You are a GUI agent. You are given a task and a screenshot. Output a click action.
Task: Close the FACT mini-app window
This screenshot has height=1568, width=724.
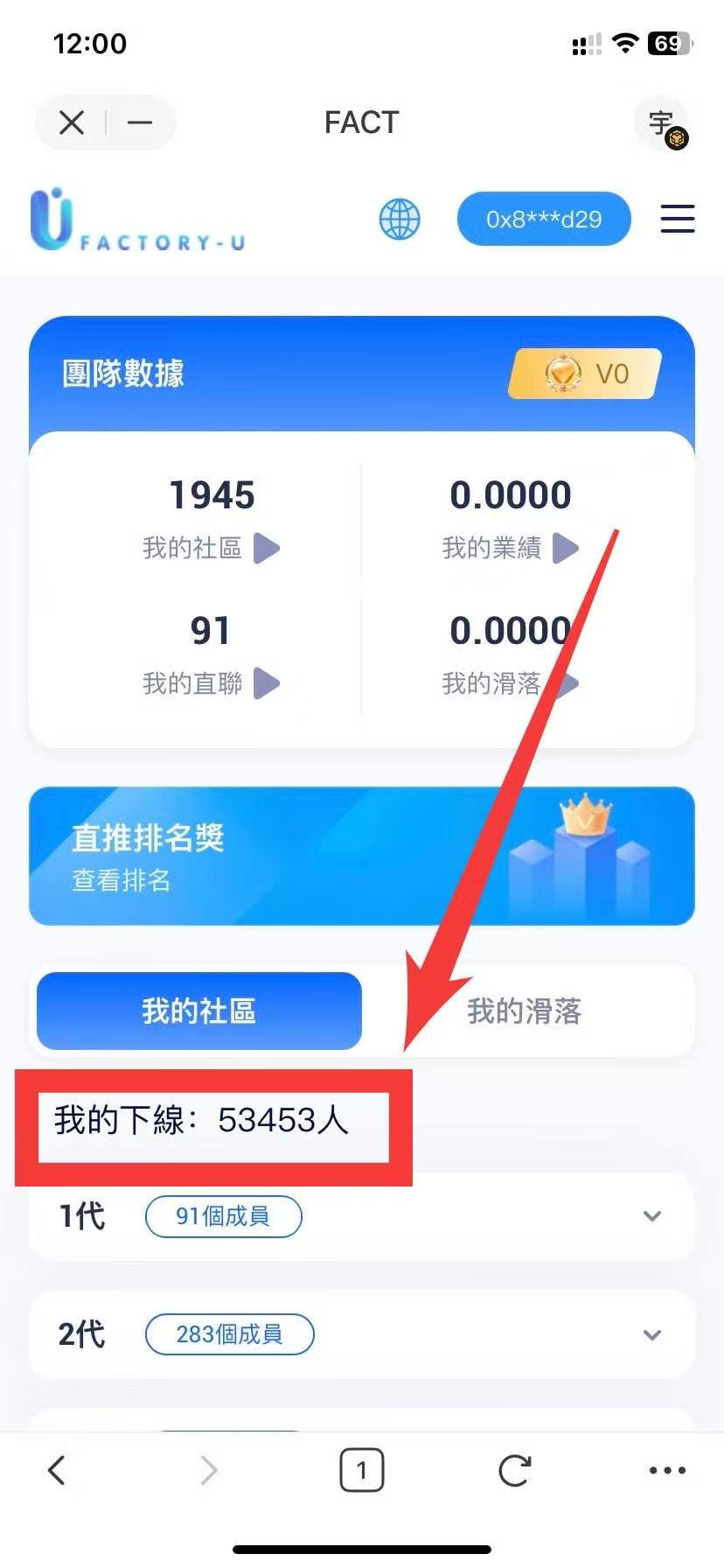(72, 122)
